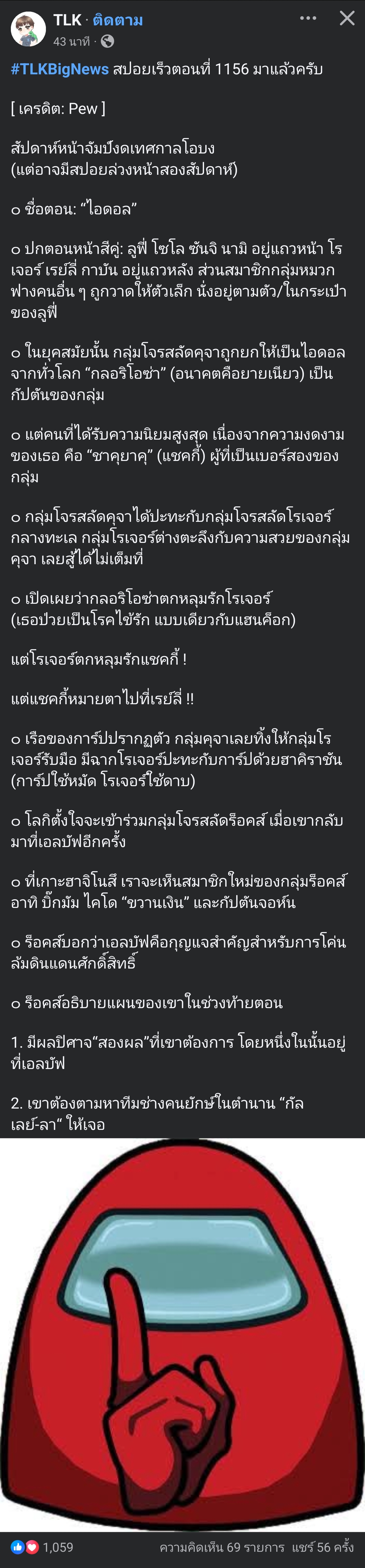This screenshot has width=365, height=1568.
Task: Open the #TLKBigNews hashtag
Action: pos(60,69)
